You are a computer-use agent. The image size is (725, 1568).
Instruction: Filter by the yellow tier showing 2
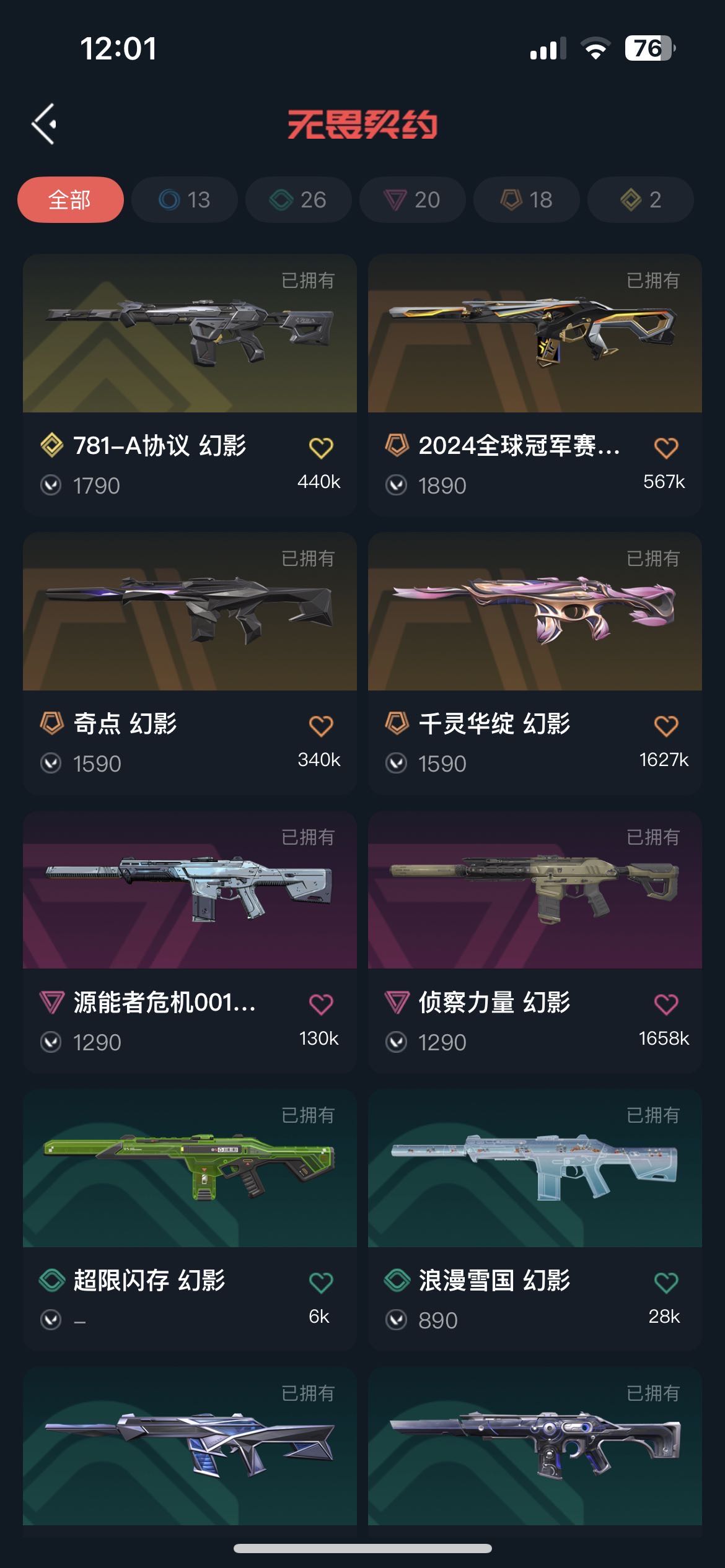coord(640,200)
